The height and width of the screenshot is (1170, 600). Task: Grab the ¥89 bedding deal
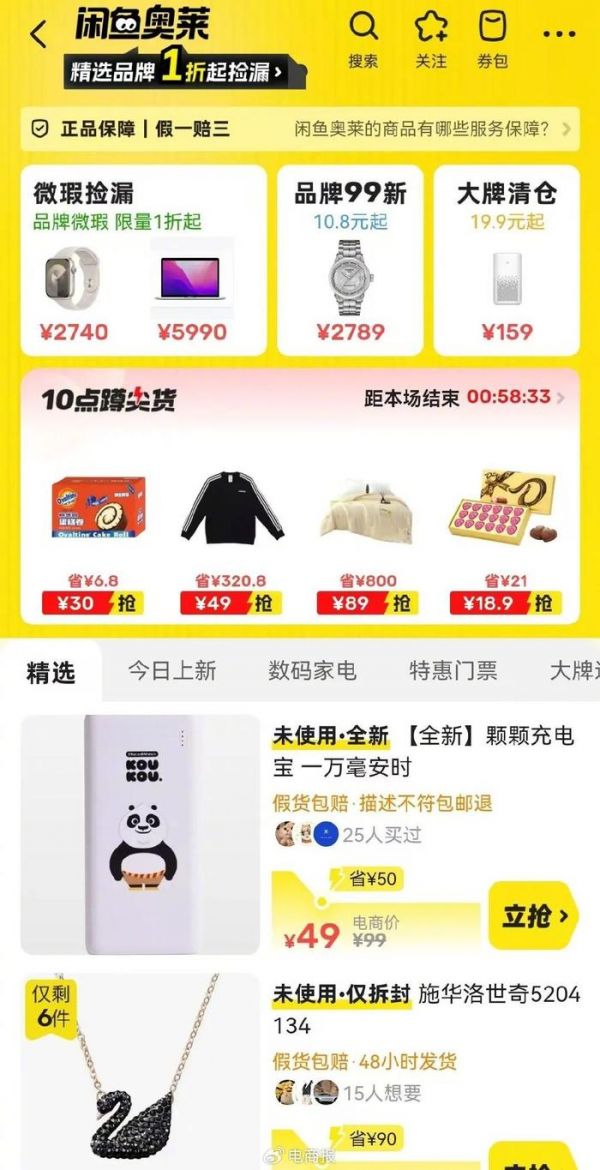[368, 603]
